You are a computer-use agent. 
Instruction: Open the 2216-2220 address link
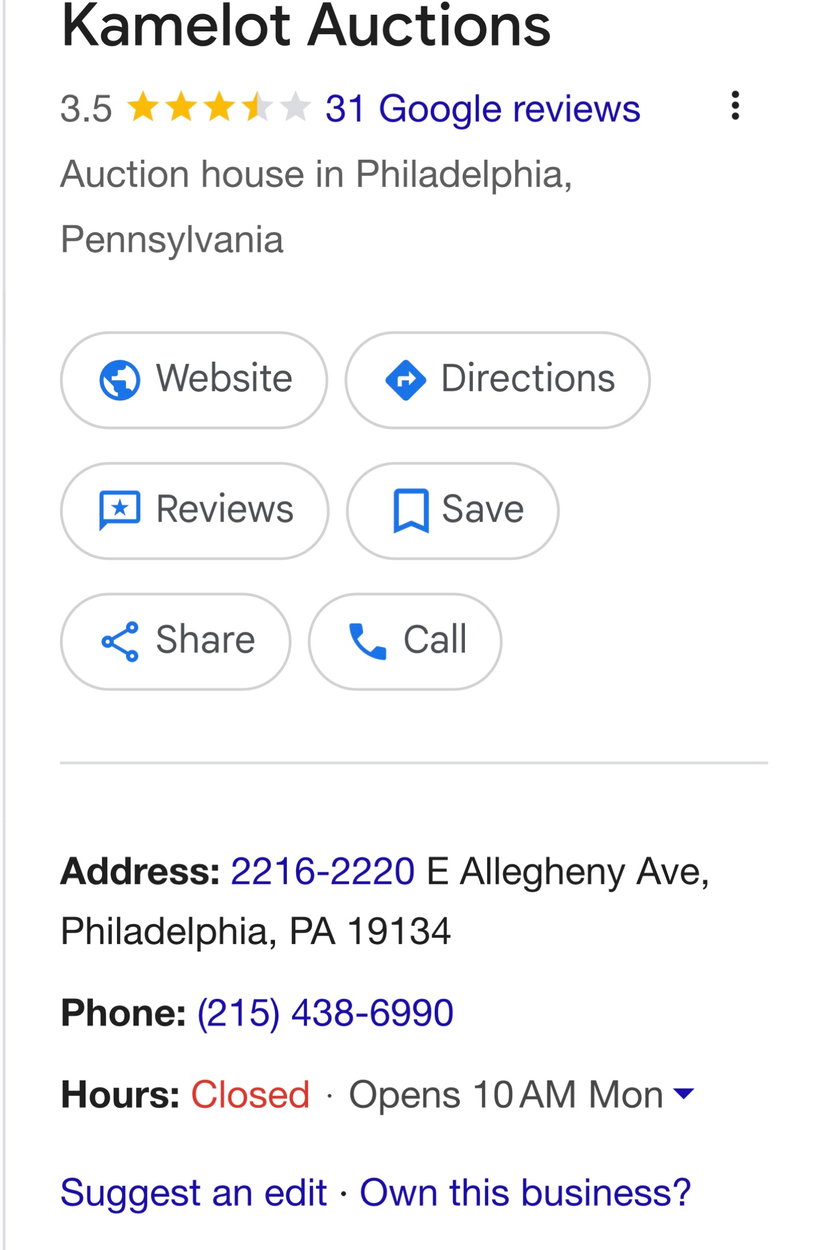click(322, 872)
